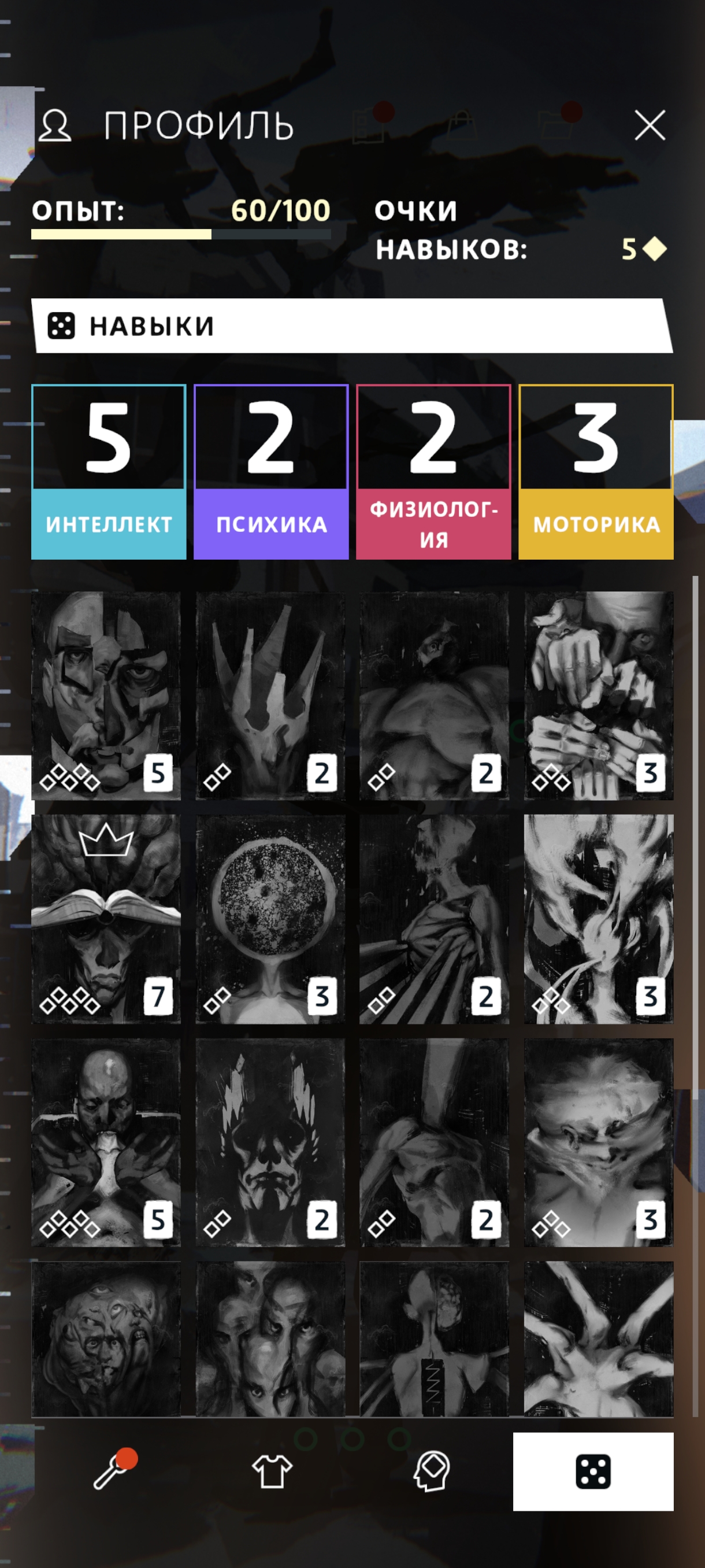This screenshot has height=1568, width=705.
Task: Open the blurred swirling face skill card
Action: coord(599,1142)
